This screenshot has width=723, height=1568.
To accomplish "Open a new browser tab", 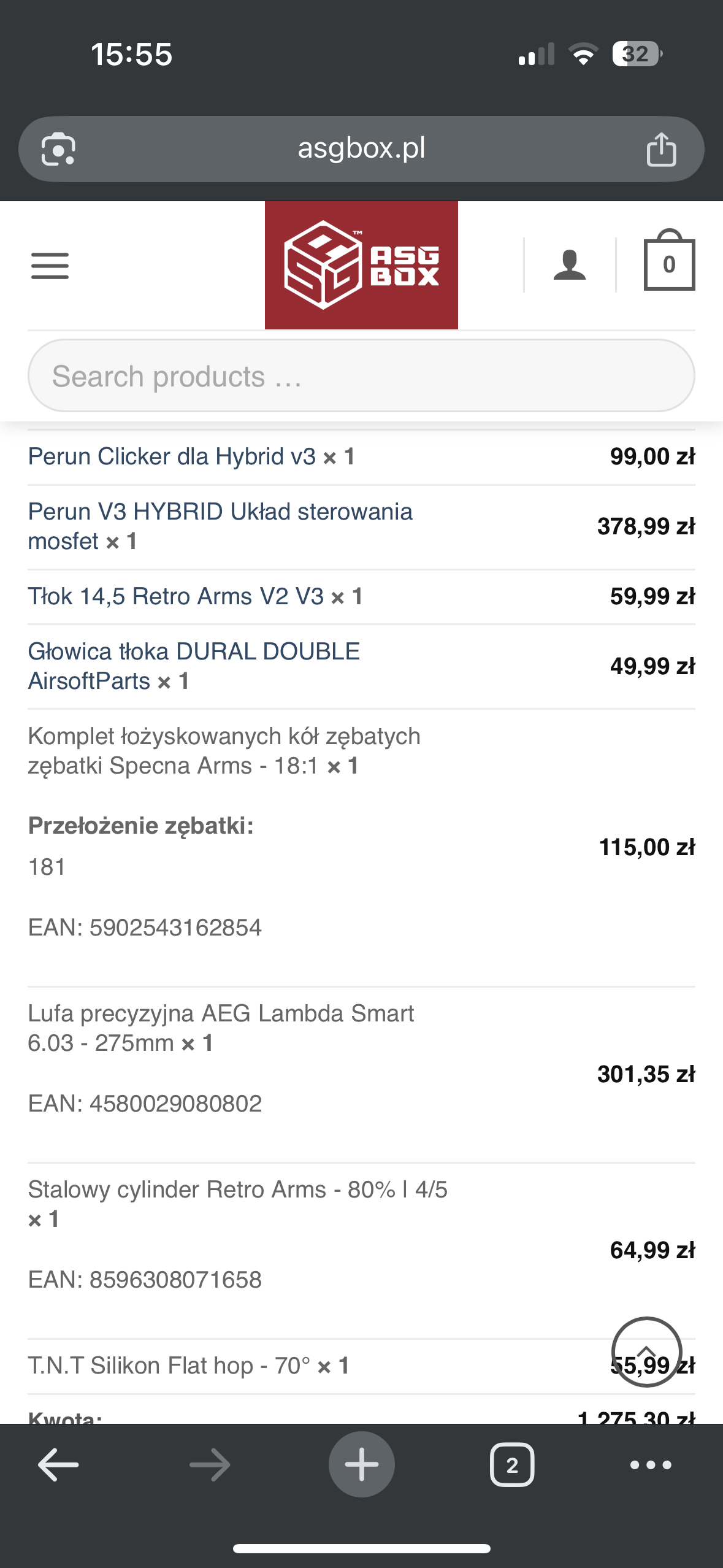I will pos(361,1464).
